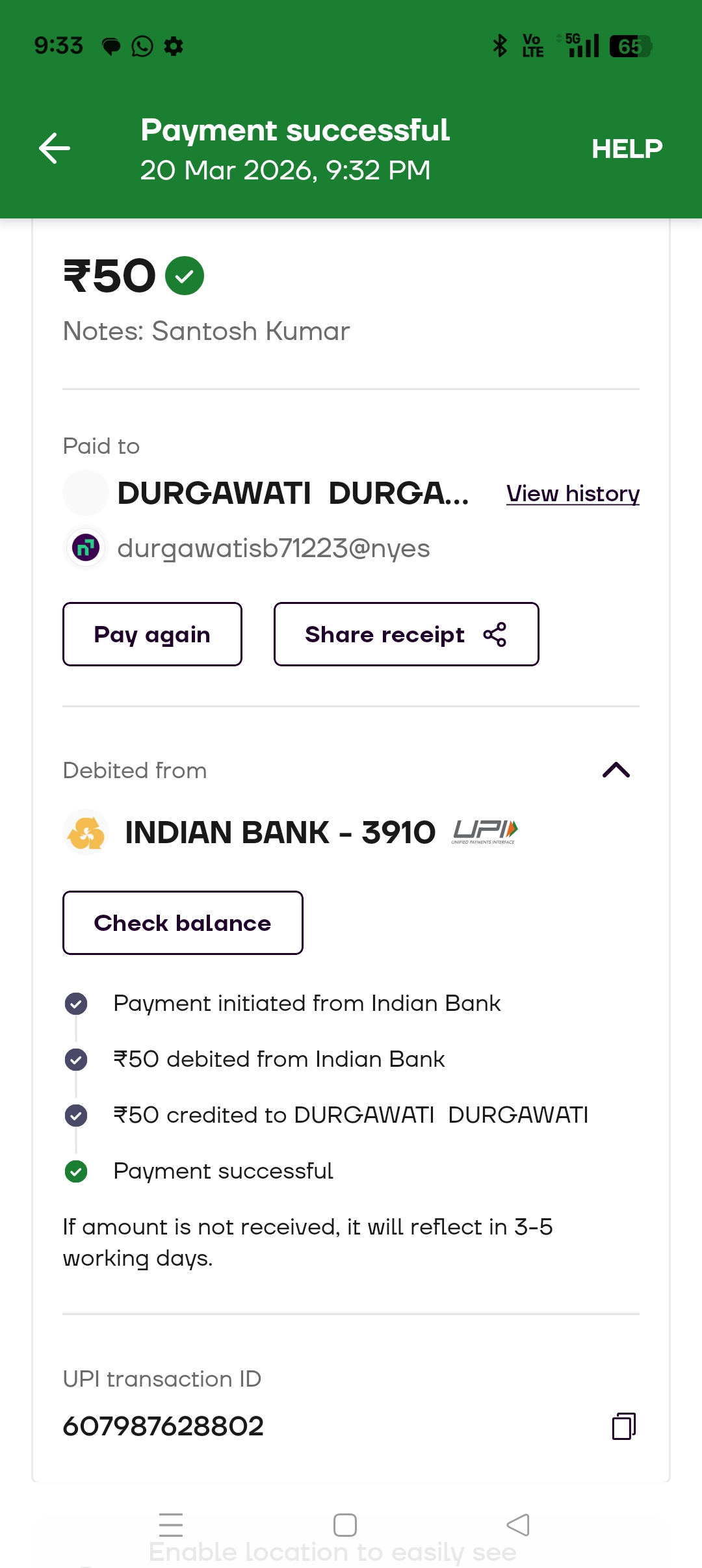
Task: Open HELP for this payment
Action: pos(627,149)
